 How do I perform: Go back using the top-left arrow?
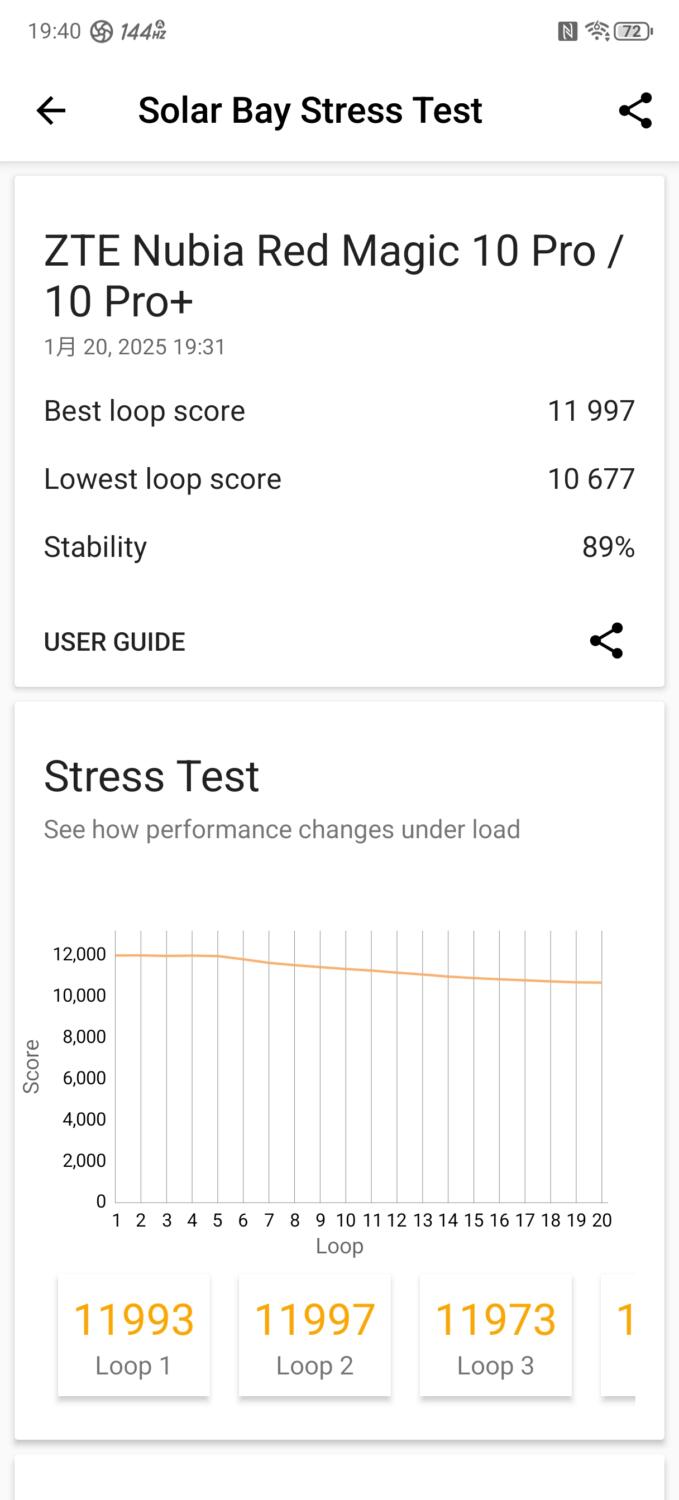(x=51, y=110)
